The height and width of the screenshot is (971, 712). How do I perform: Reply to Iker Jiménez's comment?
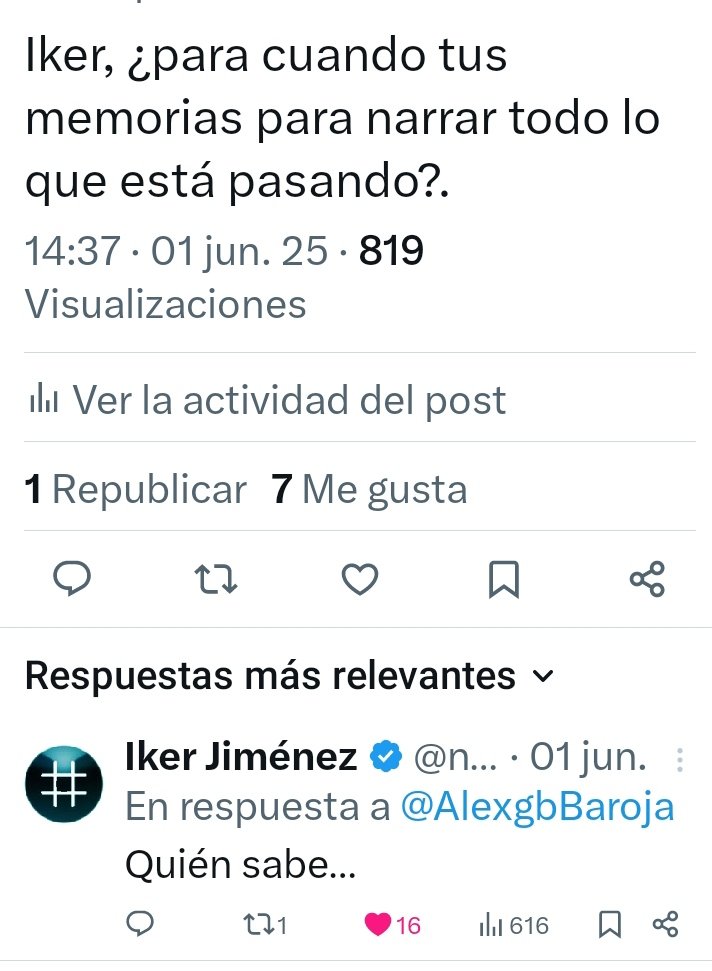pyautogui.click(x=142, y=925)
